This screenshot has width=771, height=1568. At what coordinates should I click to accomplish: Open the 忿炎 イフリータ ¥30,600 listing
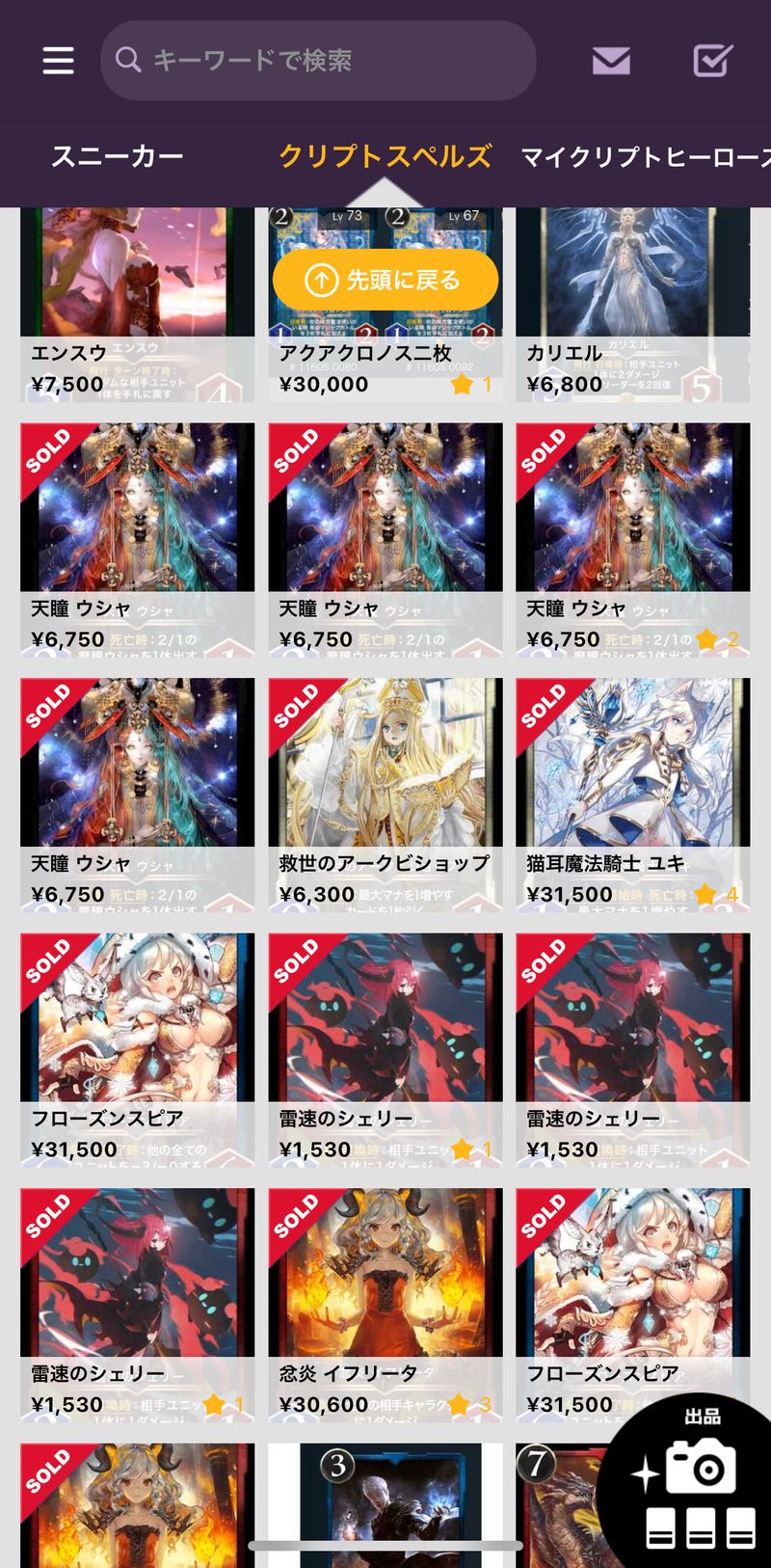(x=385, y=1302)
